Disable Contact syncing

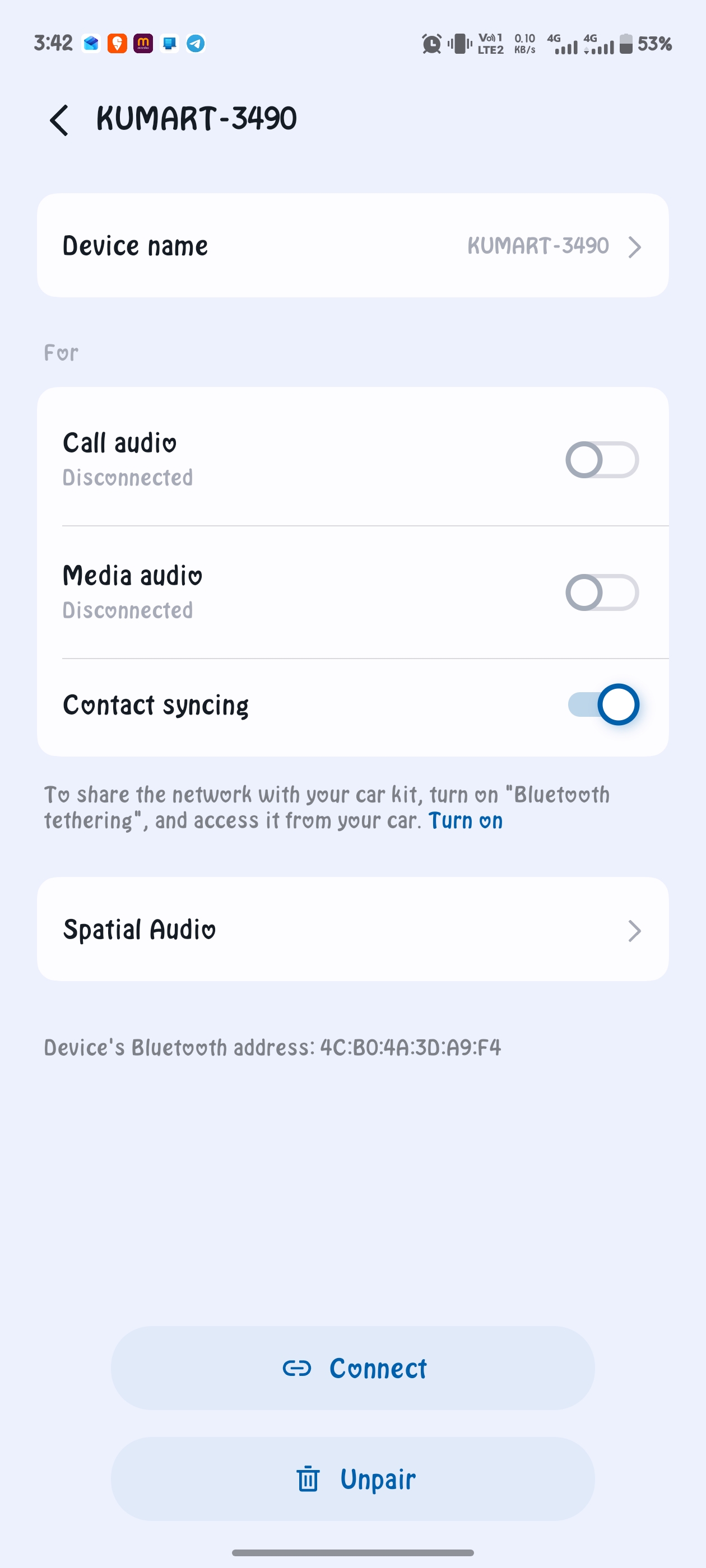602,705
